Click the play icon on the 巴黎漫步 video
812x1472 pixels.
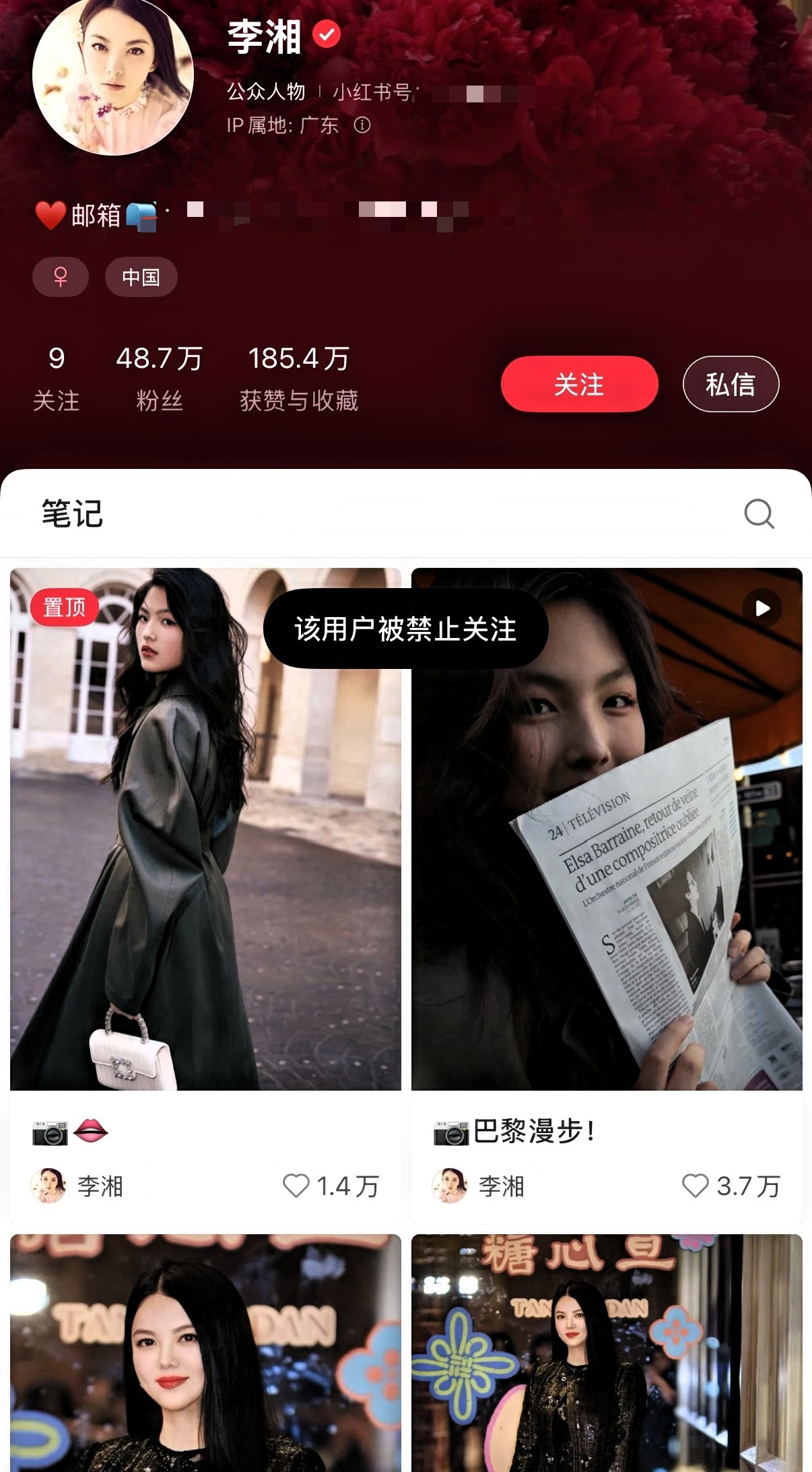click(x=762, y=608)
